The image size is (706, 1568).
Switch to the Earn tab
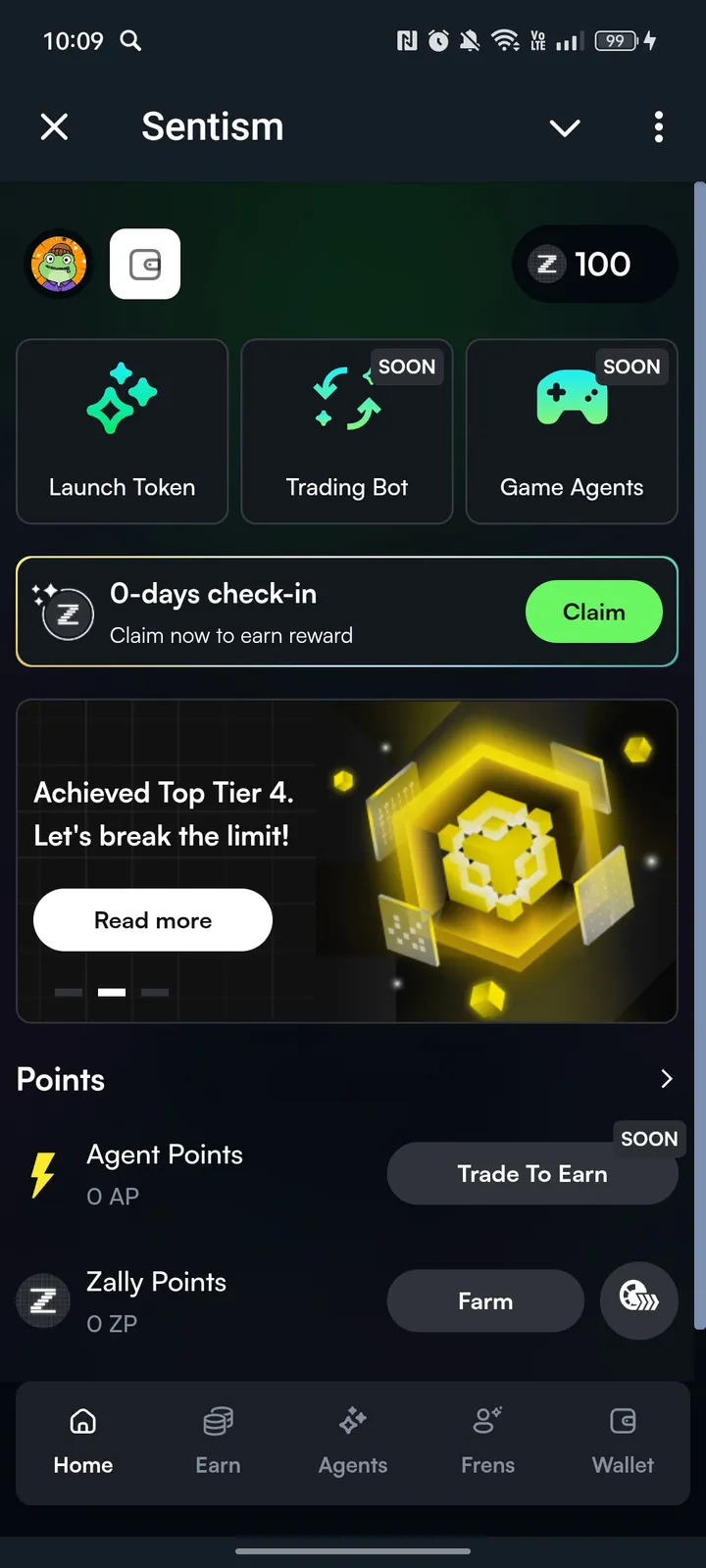(218, 1443)
